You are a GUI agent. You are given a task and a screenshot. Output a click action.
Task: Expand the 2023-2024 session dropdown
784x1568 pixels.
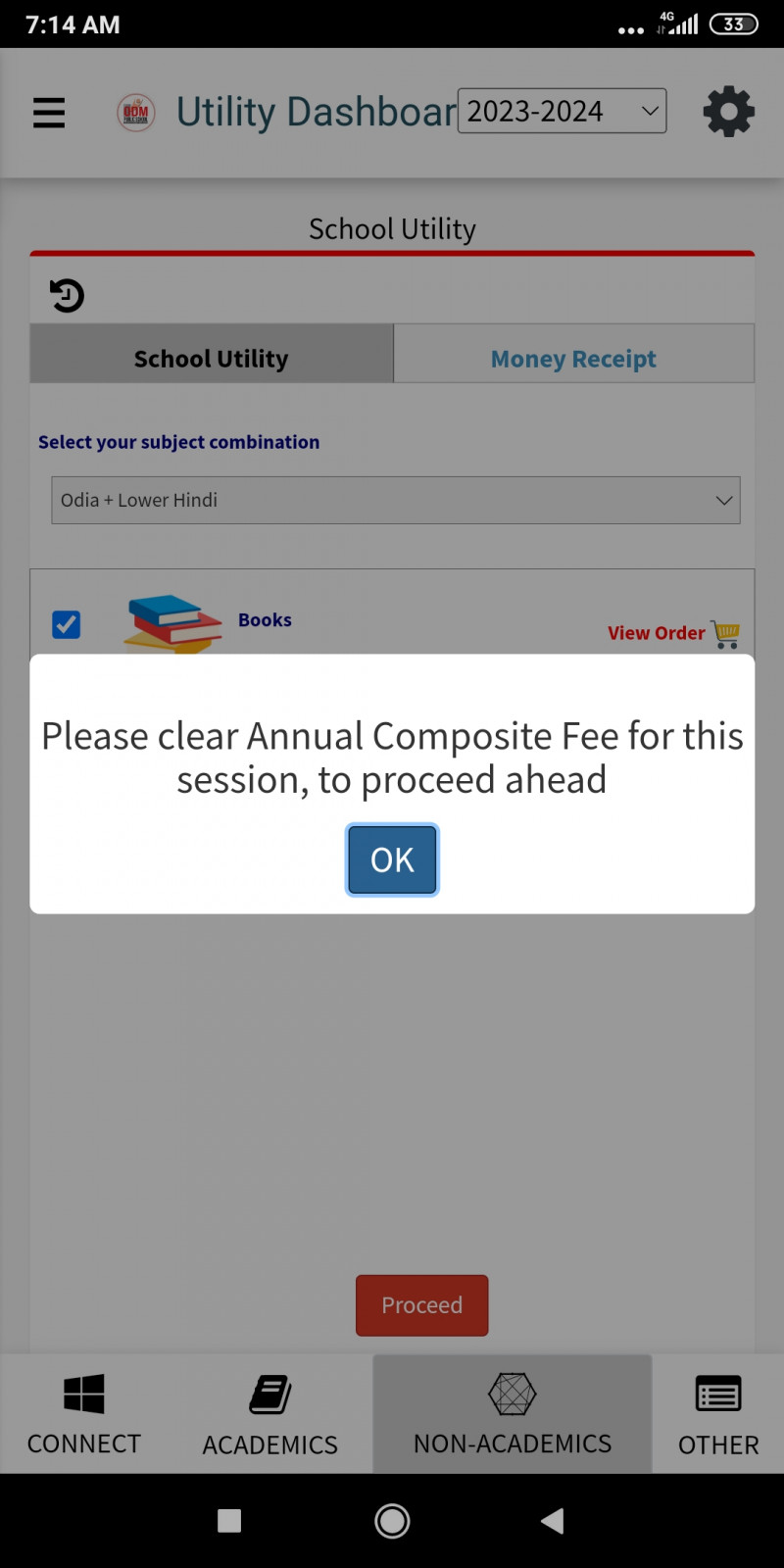(562, 111)
